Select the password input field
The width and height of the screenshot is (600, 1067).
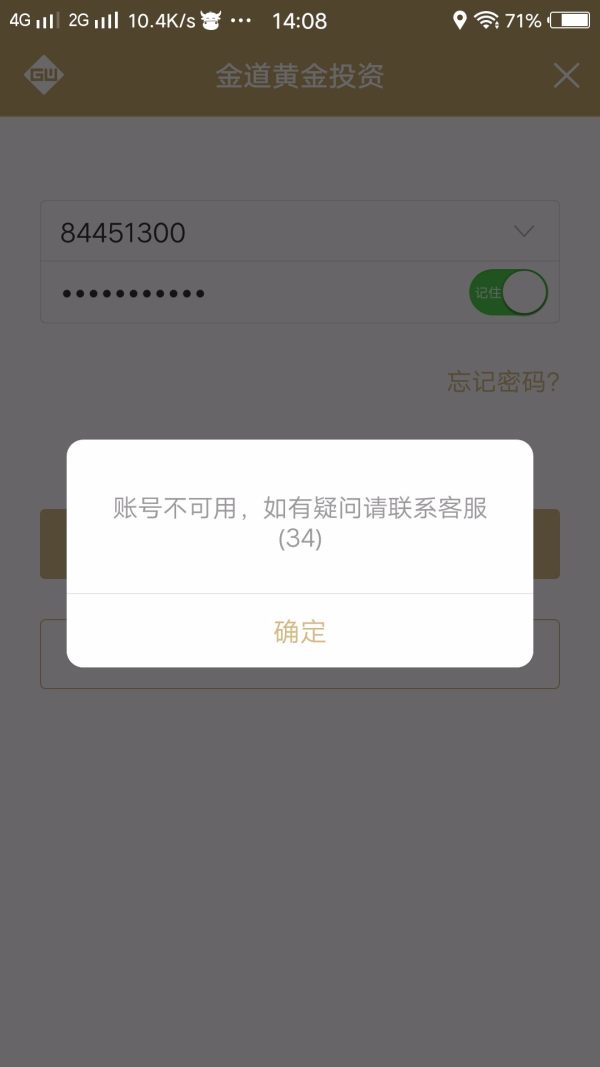coord(250,293)
